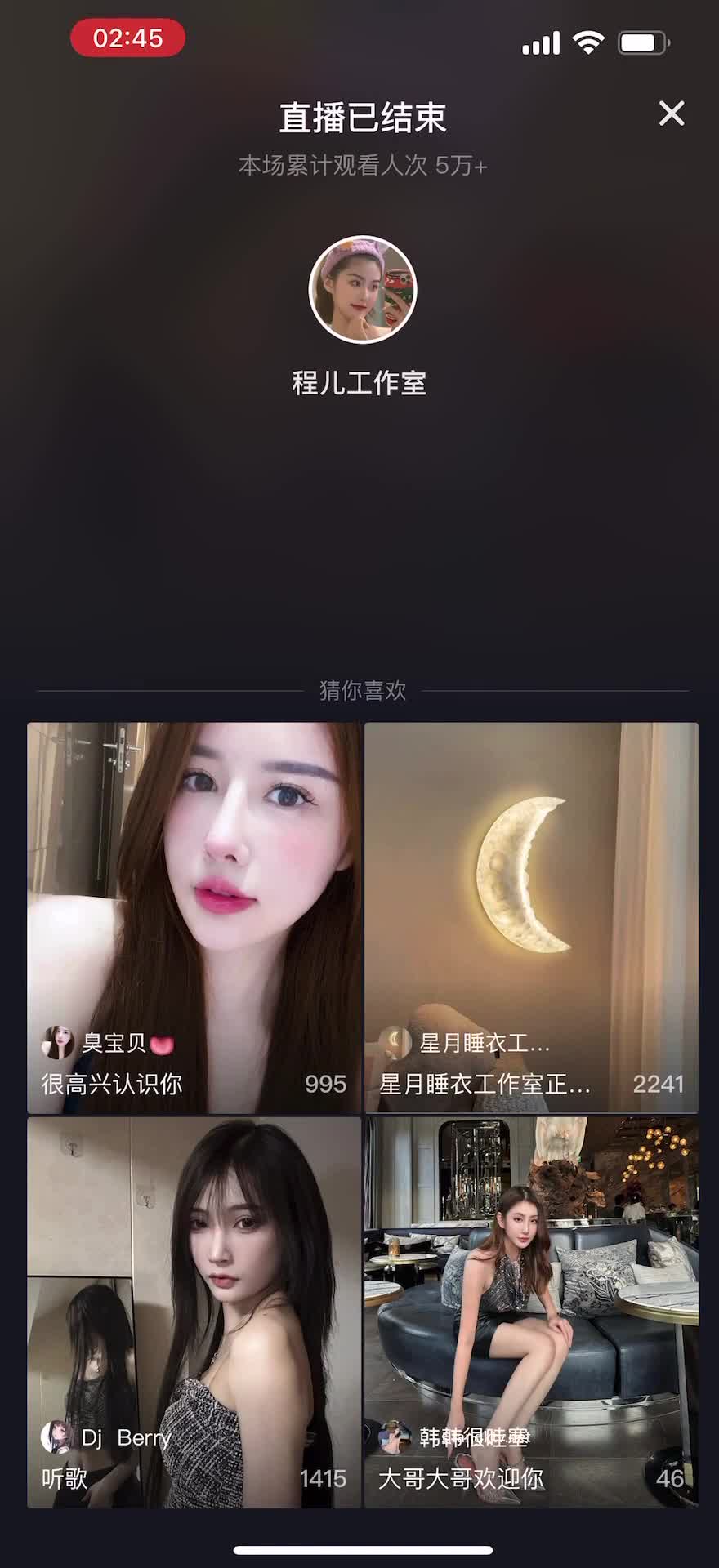719x1568 pixels.
Task: Enter the 大哥大哥欢迎你 livestream
Action: tap(531, 1312)
